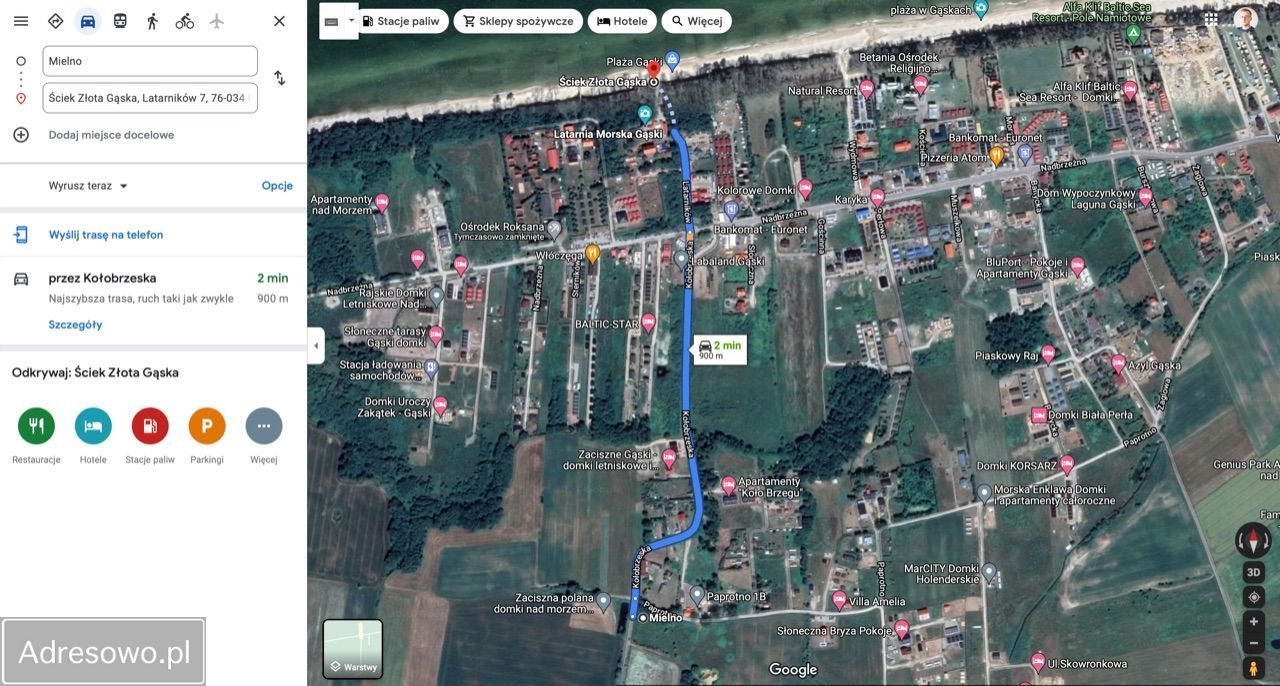Screen dimensions: 1280x686
Task: Open route Opcje settings
Action: click(x=277, y=186)
